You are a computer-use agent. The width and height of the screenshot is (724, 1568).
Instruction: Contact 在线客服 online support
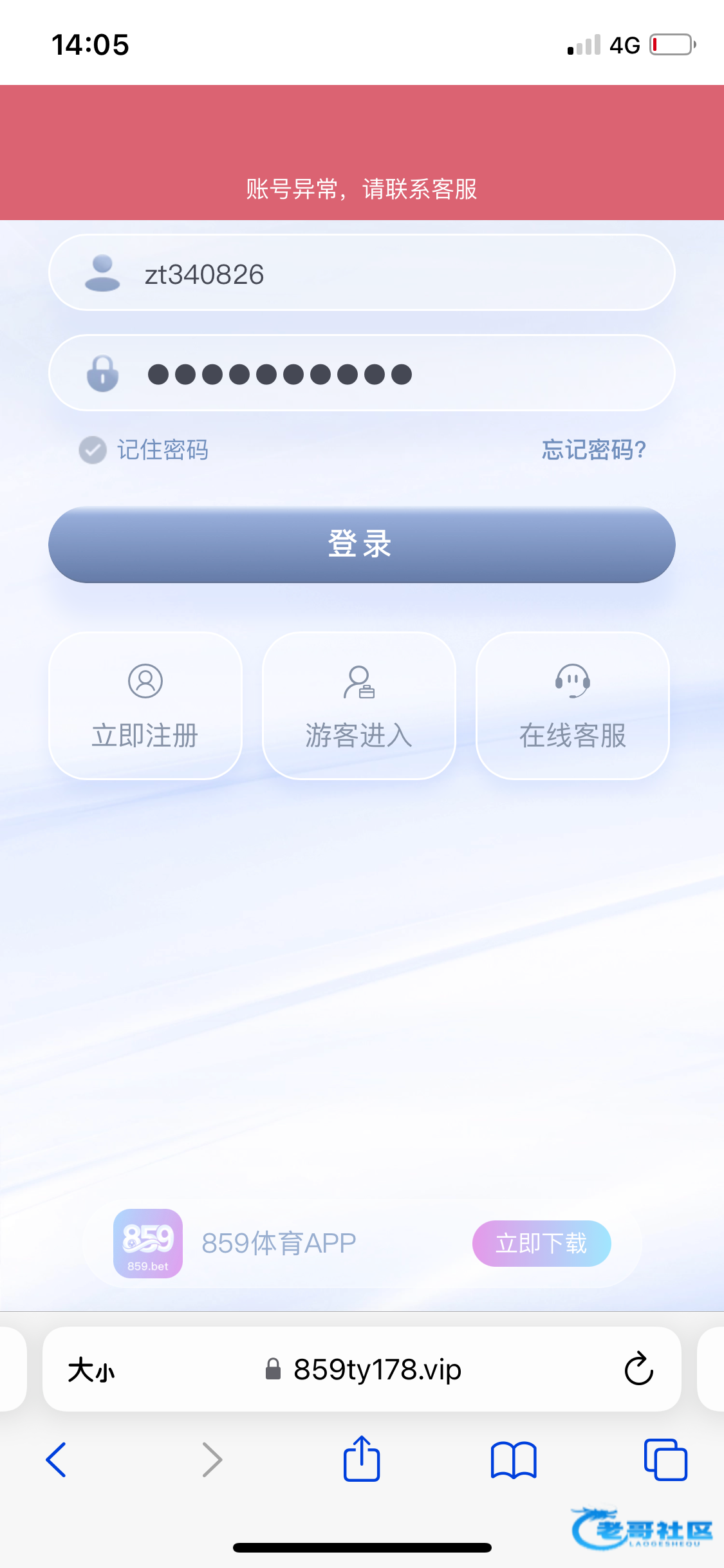573,705
